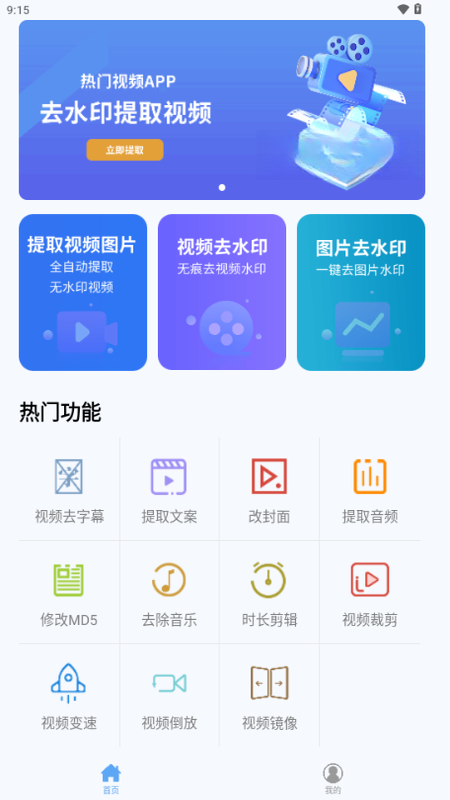Tap the 立即提取 button on the banner
Viewport: 450px width, 800px height.
tap(125, 150)
